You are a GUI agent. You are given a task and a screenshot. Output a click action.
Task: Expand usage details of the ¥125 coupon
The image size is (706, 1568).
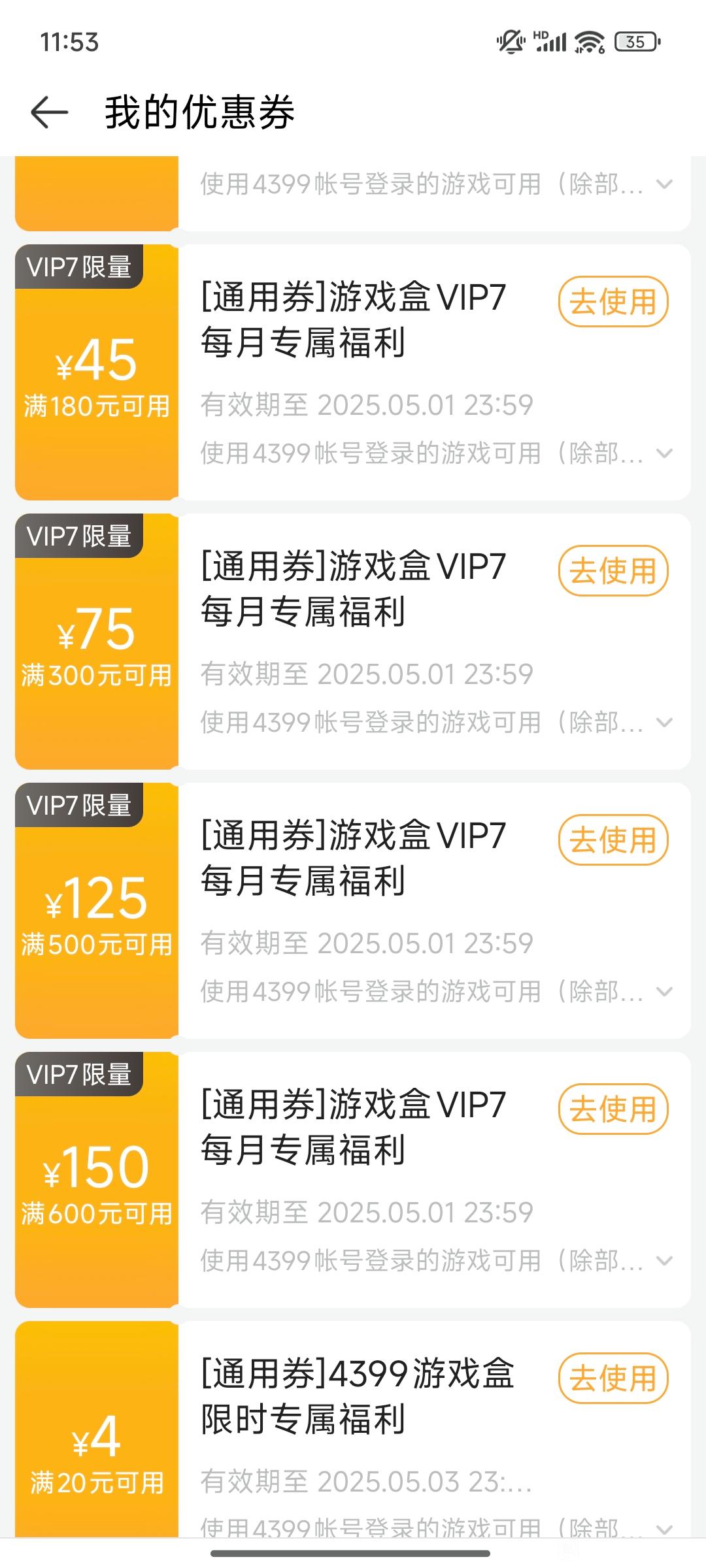point(664,992)
